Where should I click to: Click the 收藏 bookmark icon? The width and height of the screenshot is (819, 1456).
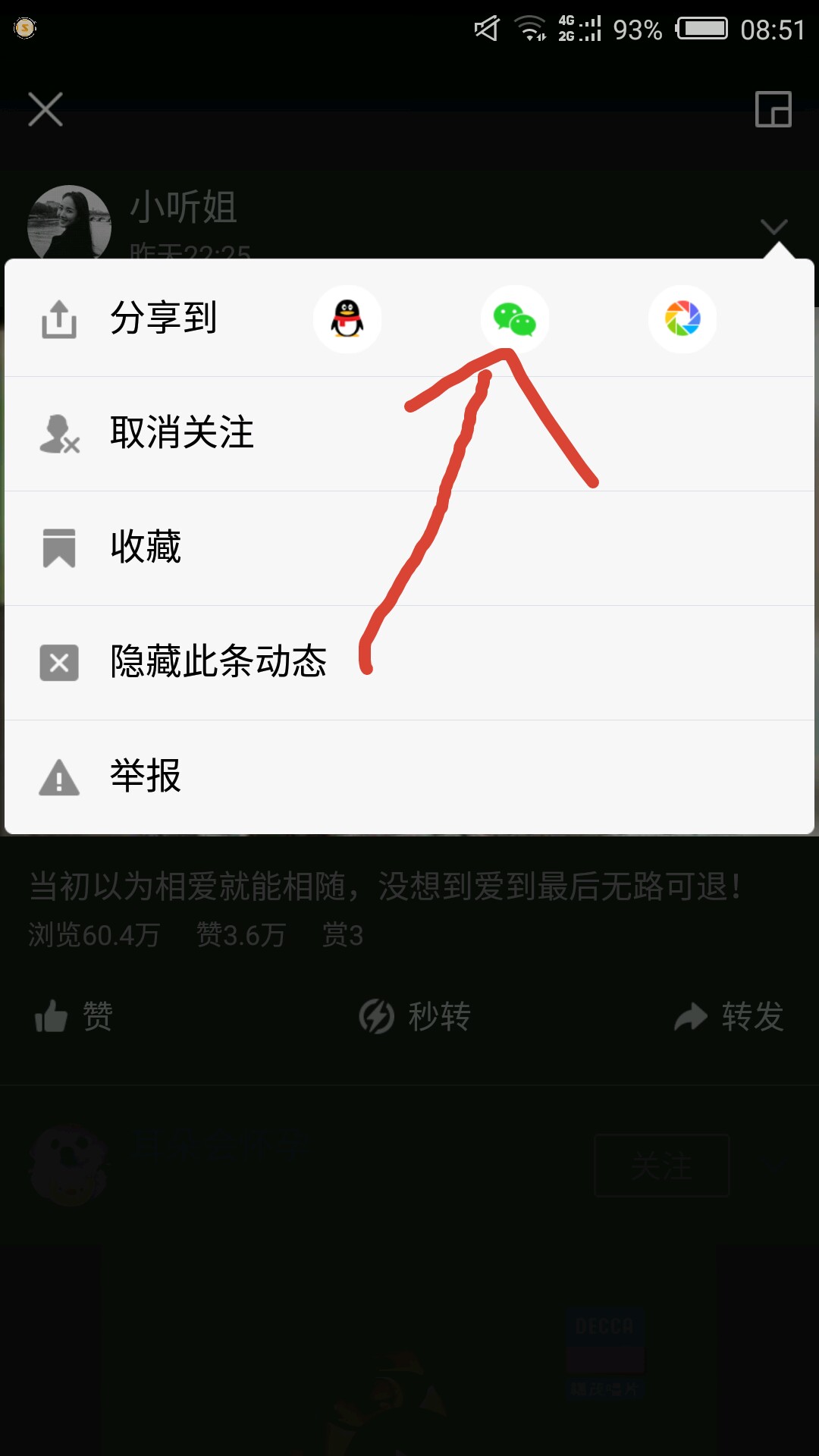tap(58, 549)
